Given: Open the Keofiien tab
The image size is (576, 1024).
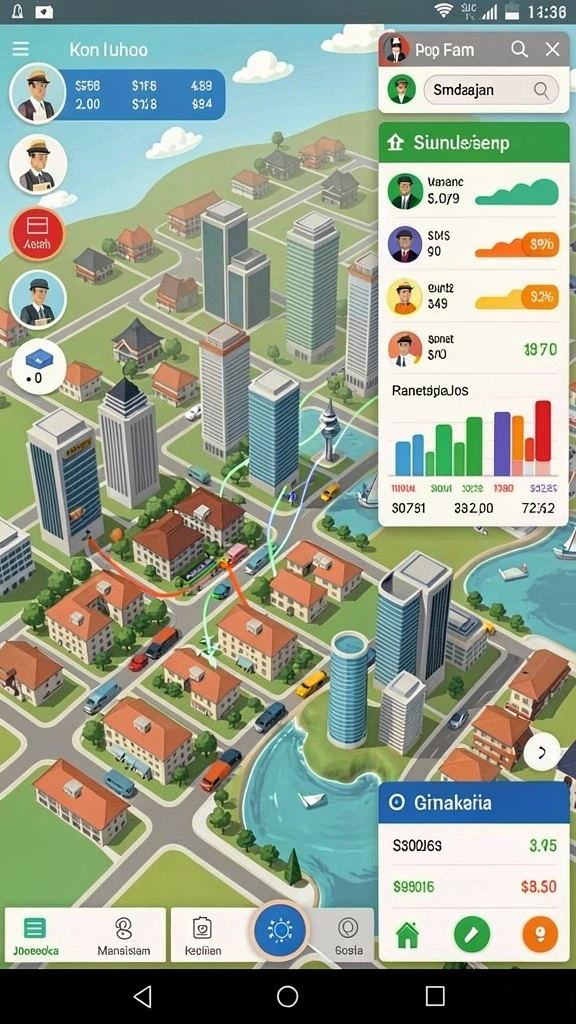Looking at the screenshot, I should click(203, 935).
